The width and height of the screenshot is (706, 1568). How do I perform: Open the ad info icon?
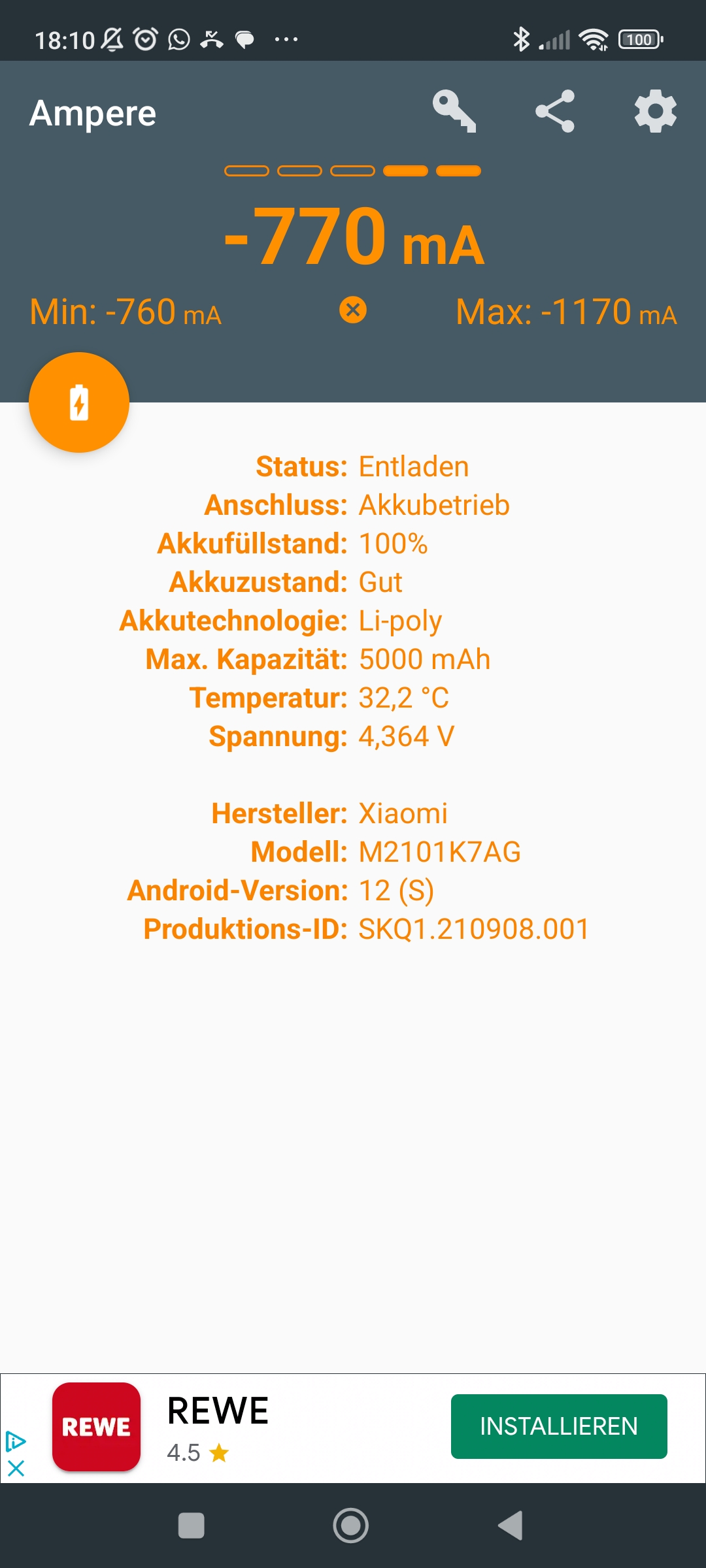pos(15,1441)
